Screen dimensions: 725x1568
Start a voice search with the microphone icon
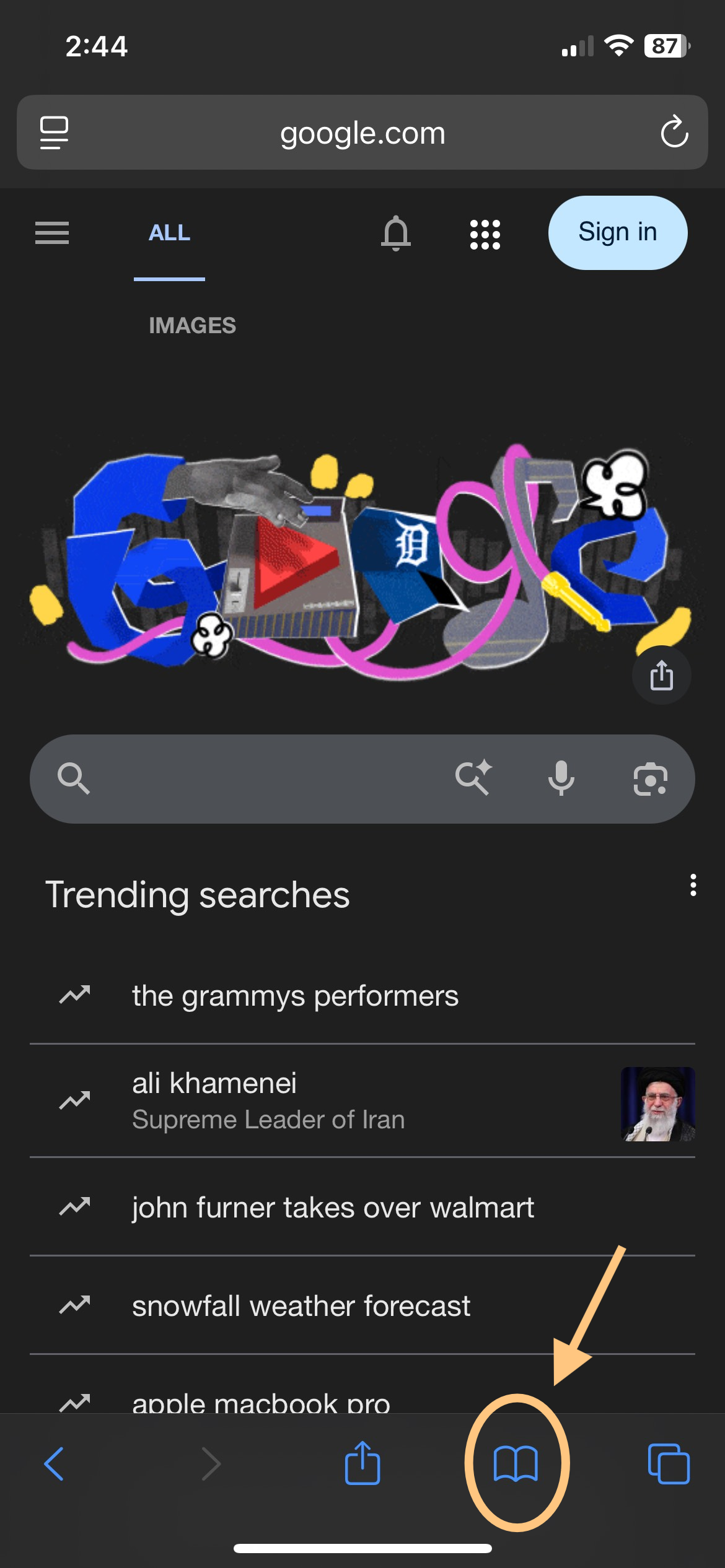pos(561,779)
